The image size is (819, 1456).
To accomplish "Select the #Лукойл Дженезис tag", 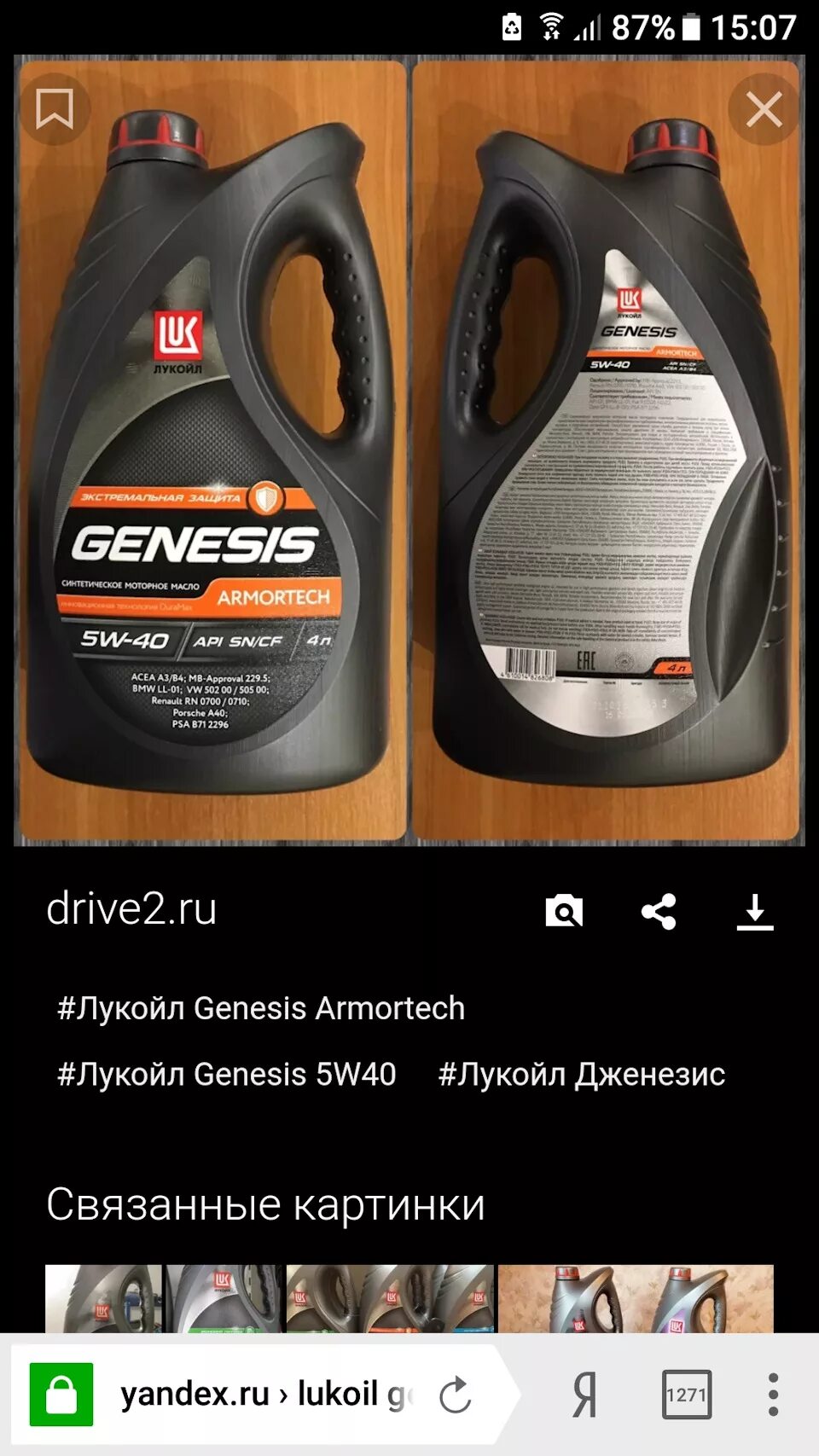I will coord(581,1075).
